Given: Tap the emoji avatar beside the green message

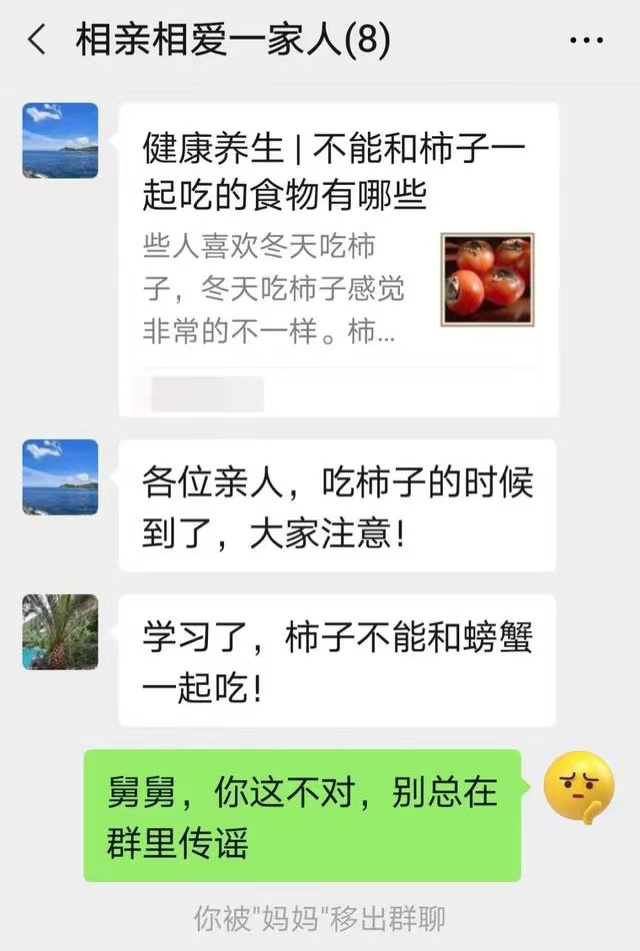Looking at the screenshot, I should tap(578, 788).
